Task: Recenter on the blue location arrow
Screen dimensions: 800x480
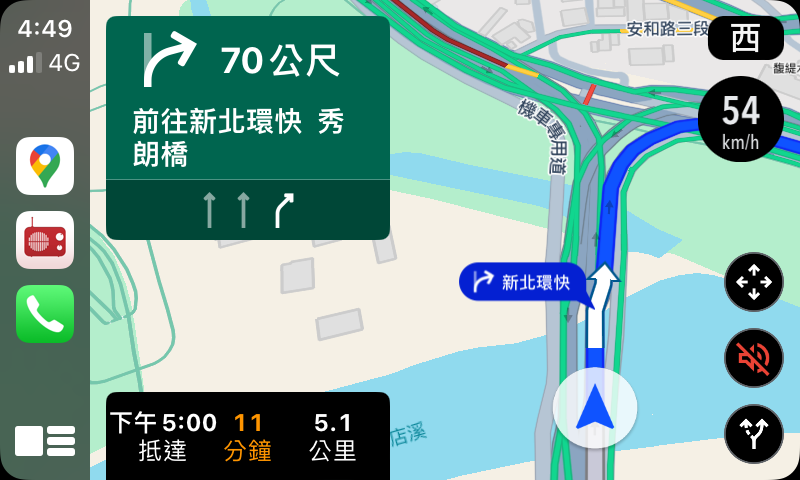Action: [595, 408]
